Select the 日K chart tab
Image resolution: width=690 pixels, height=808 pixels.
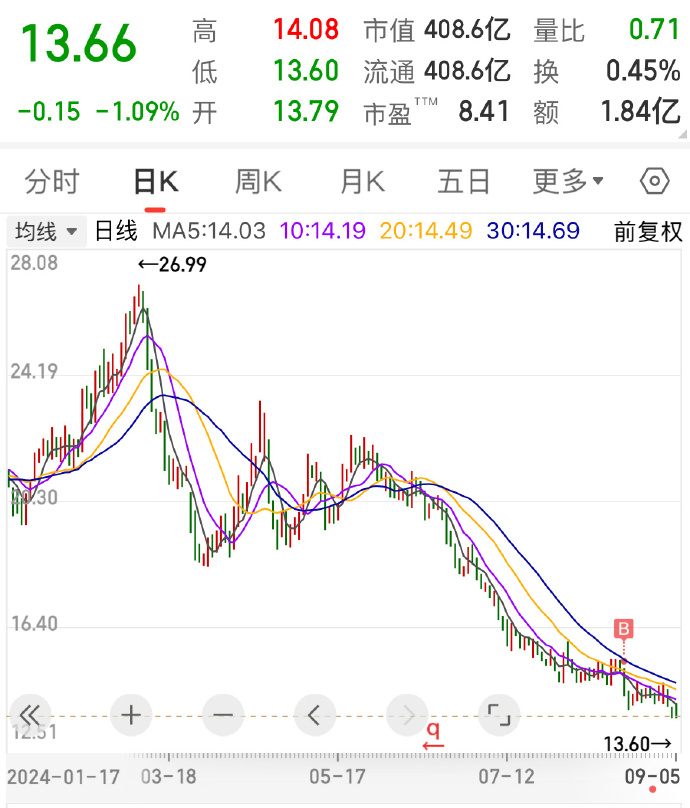[x=156, y=182]
